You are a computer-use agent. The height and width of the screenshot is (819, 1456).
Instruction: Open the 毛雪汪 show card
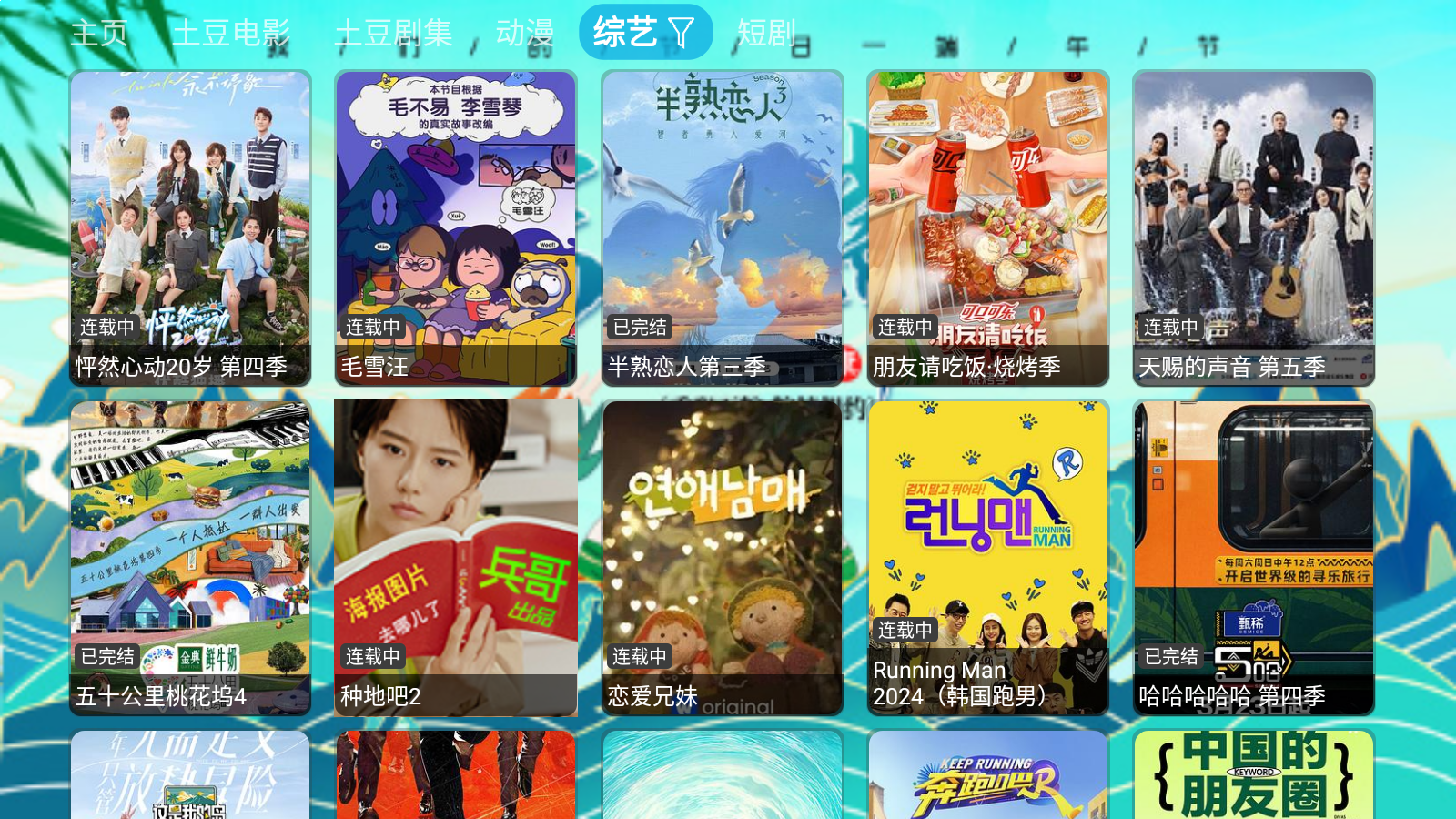tap(456, 227)
